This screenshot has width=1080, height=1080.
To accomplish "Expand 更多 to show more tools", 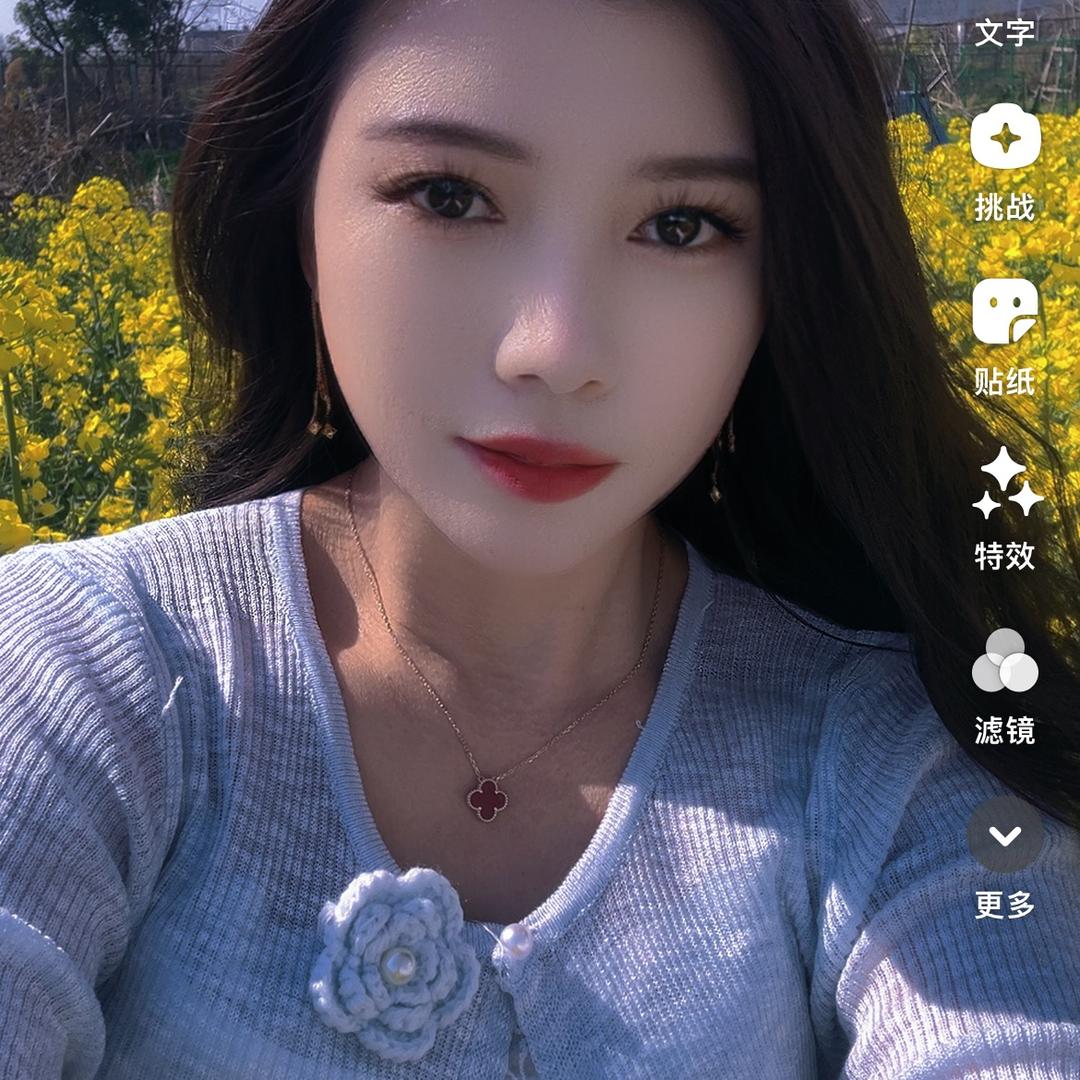I will [x=1005, y=835].
